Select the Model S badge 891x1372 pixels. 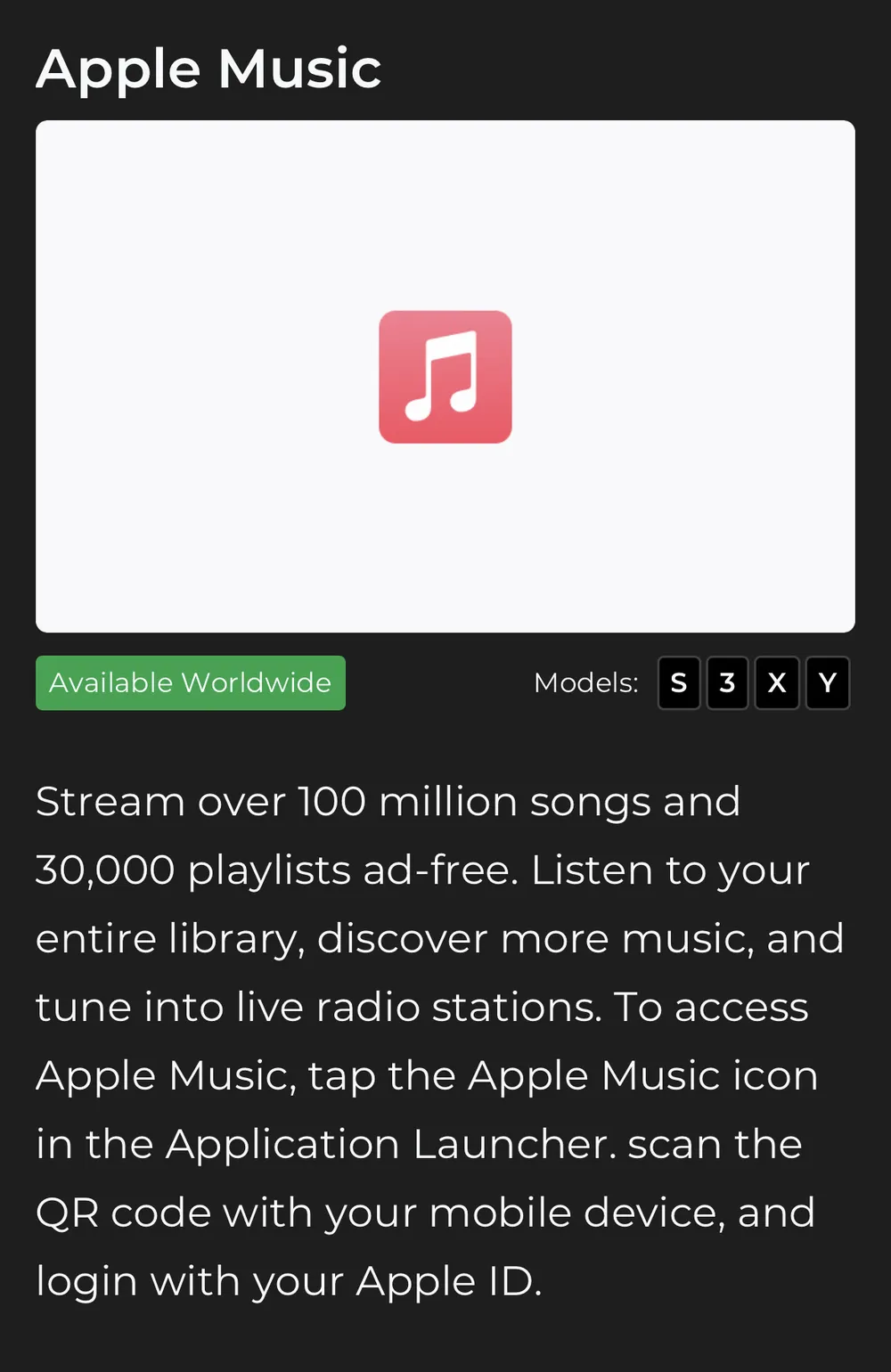(x=678, y=682)
